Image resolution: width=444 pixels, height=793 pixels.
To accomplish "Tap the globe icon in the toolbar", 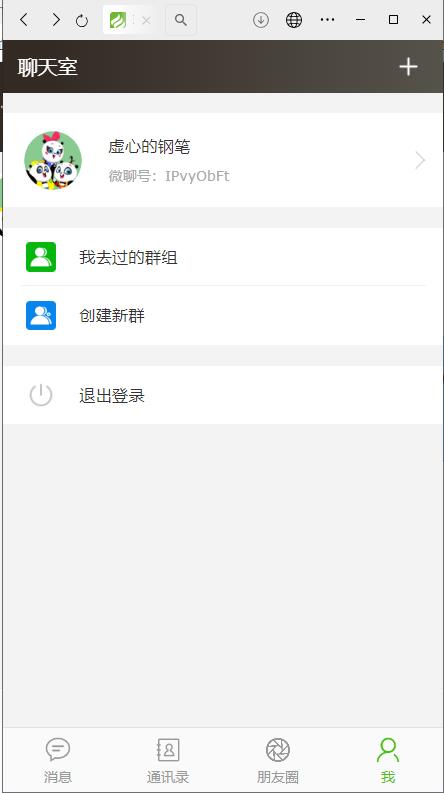I will (294, 20).
